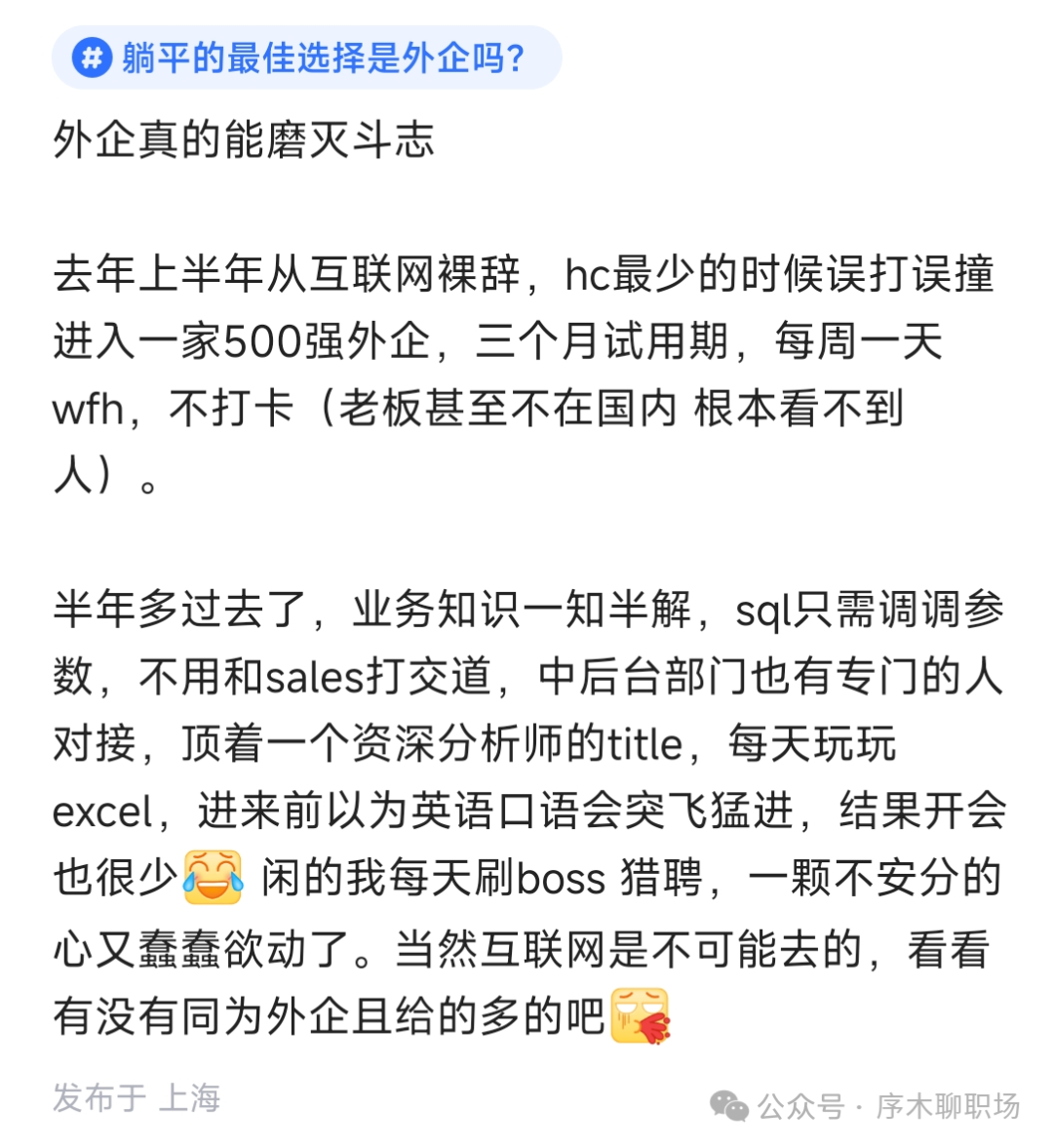This screenshot has height=1148, width=1053.
Task: Open the topic 躺平的最佳选择是外企吗
Action: (322, 58)
